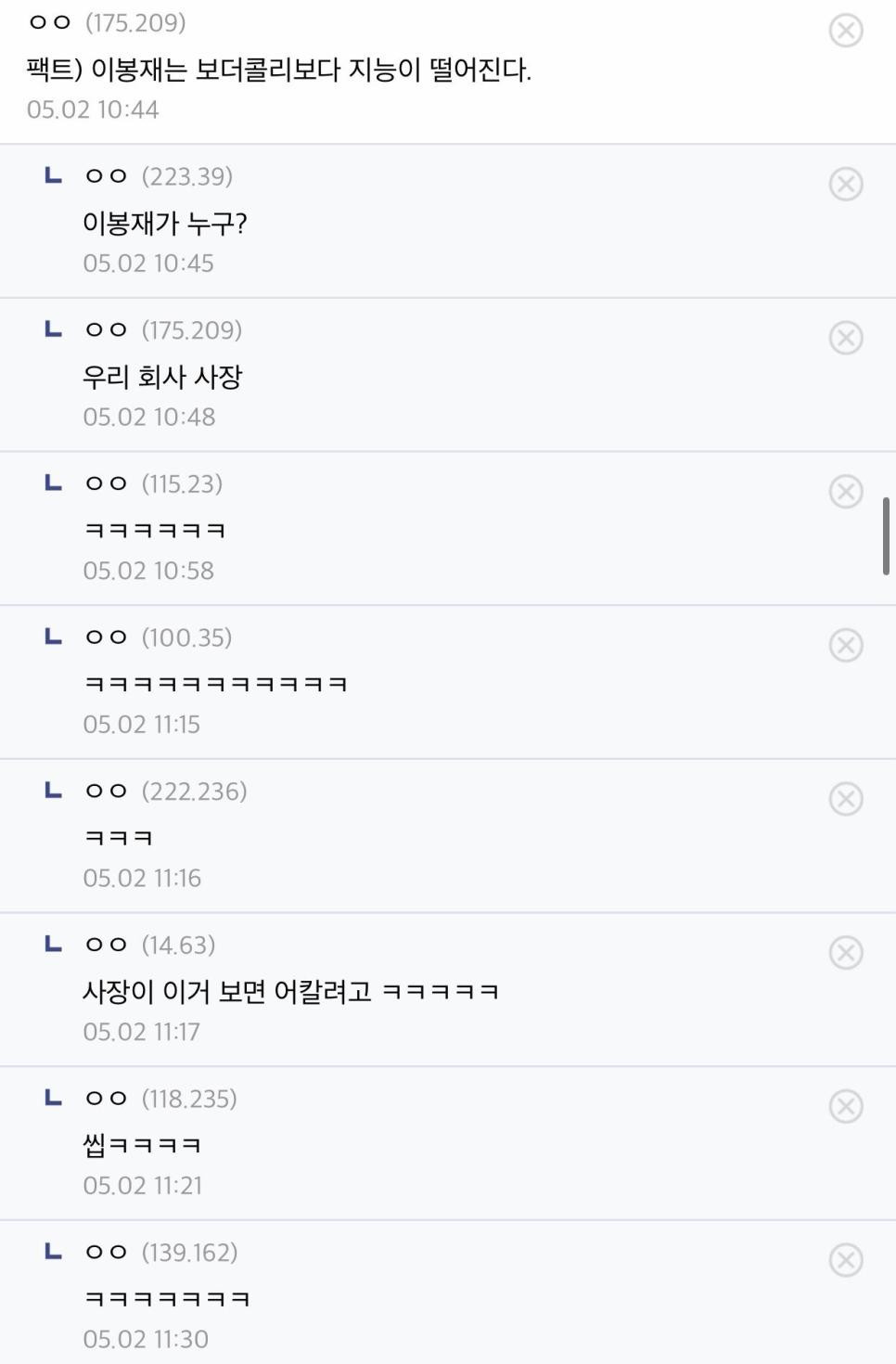Click the delete icon on the original post

[845, 31]
